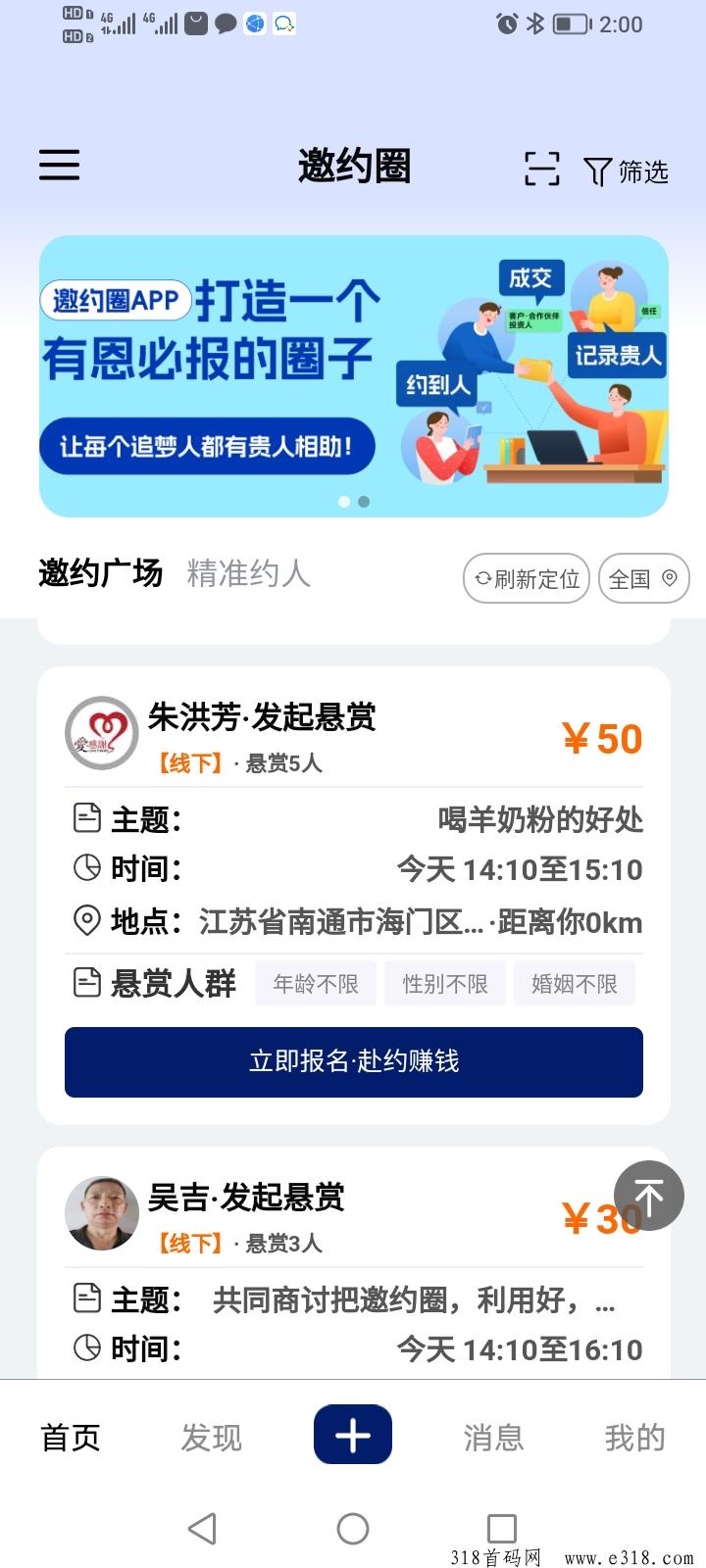
Task: Tap the back-to-top arrow button
Action: pyautogui.click(x=648, y=1195)
